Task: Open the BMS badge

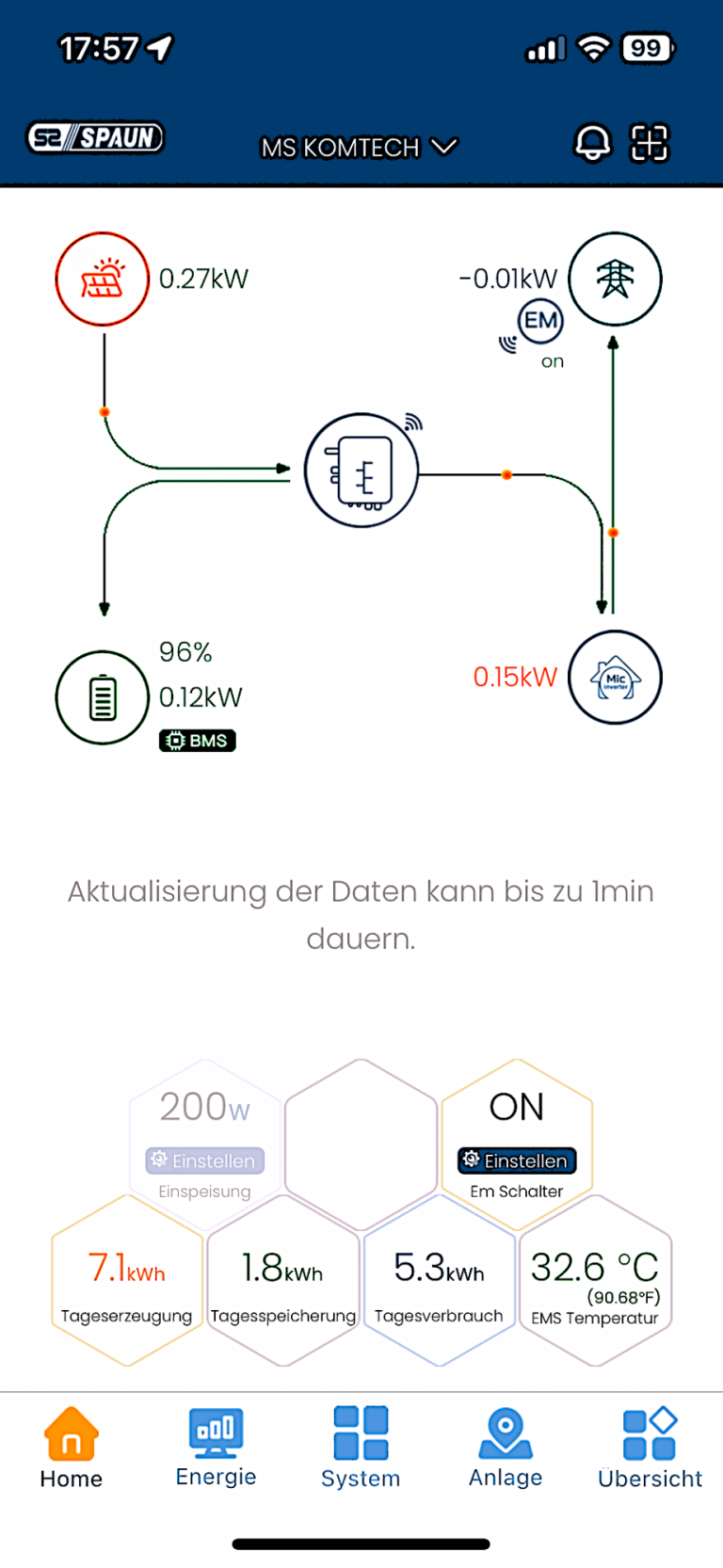Action: coord(198,741)
